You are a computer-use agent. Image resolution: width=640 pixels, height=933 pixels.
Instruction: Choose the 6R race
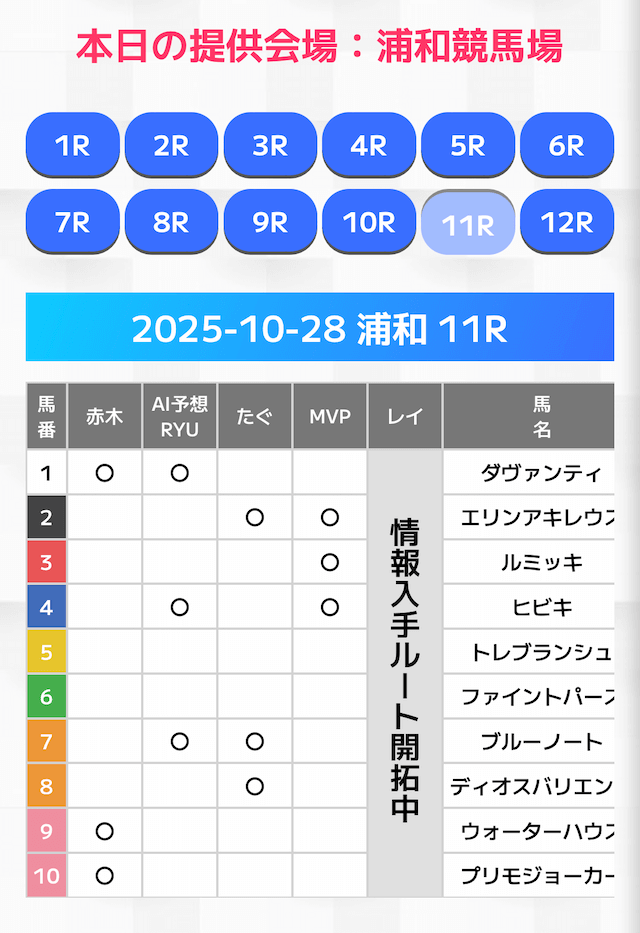pyautogui.click(x=567, y=146)
